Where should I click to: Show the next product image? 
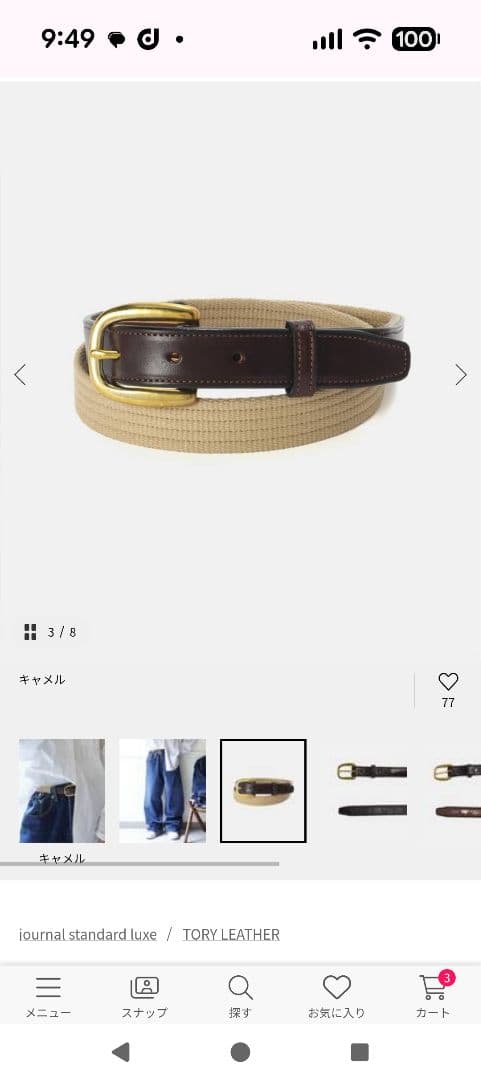tap(461, 375)
